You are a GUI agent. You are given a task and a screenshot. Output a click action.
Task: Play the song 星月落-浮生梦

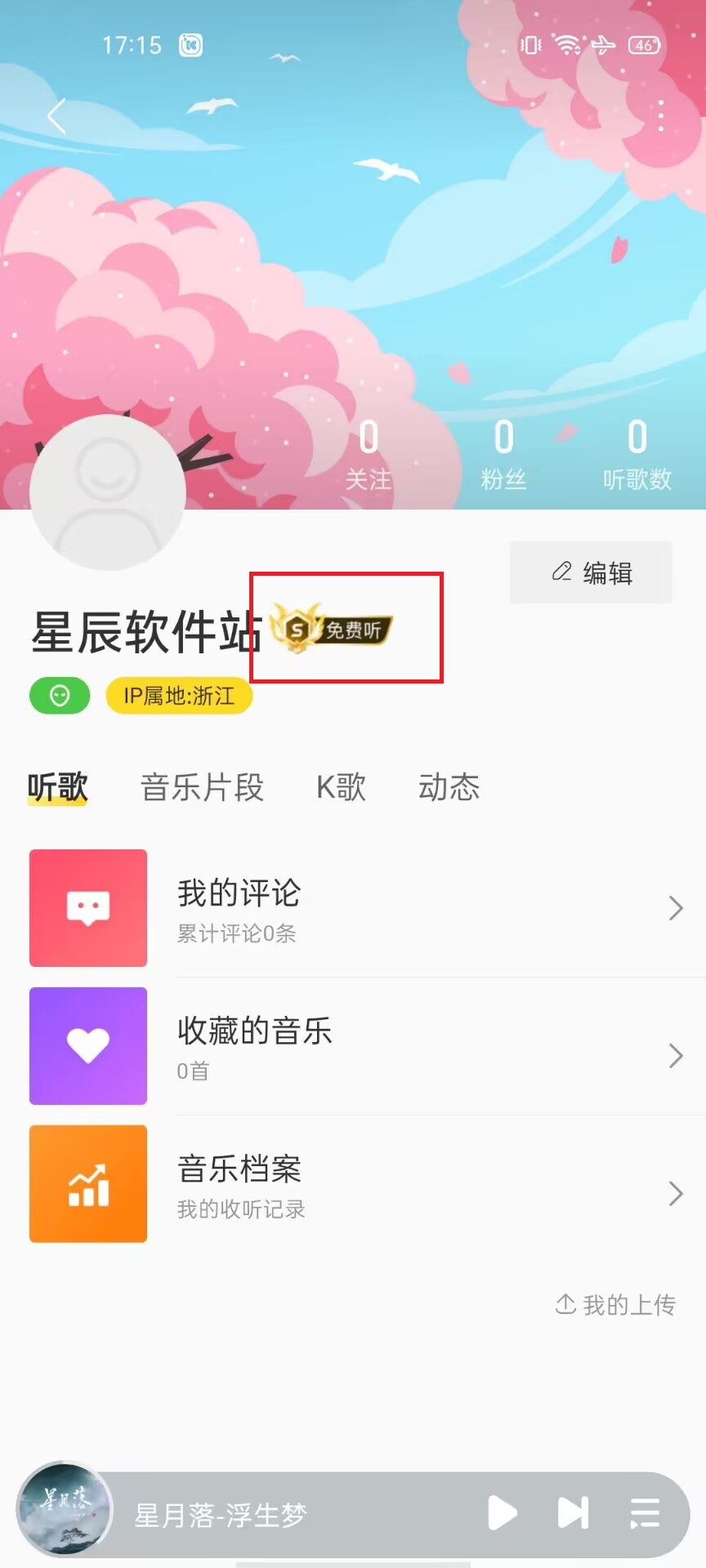tap(502, 1512)
